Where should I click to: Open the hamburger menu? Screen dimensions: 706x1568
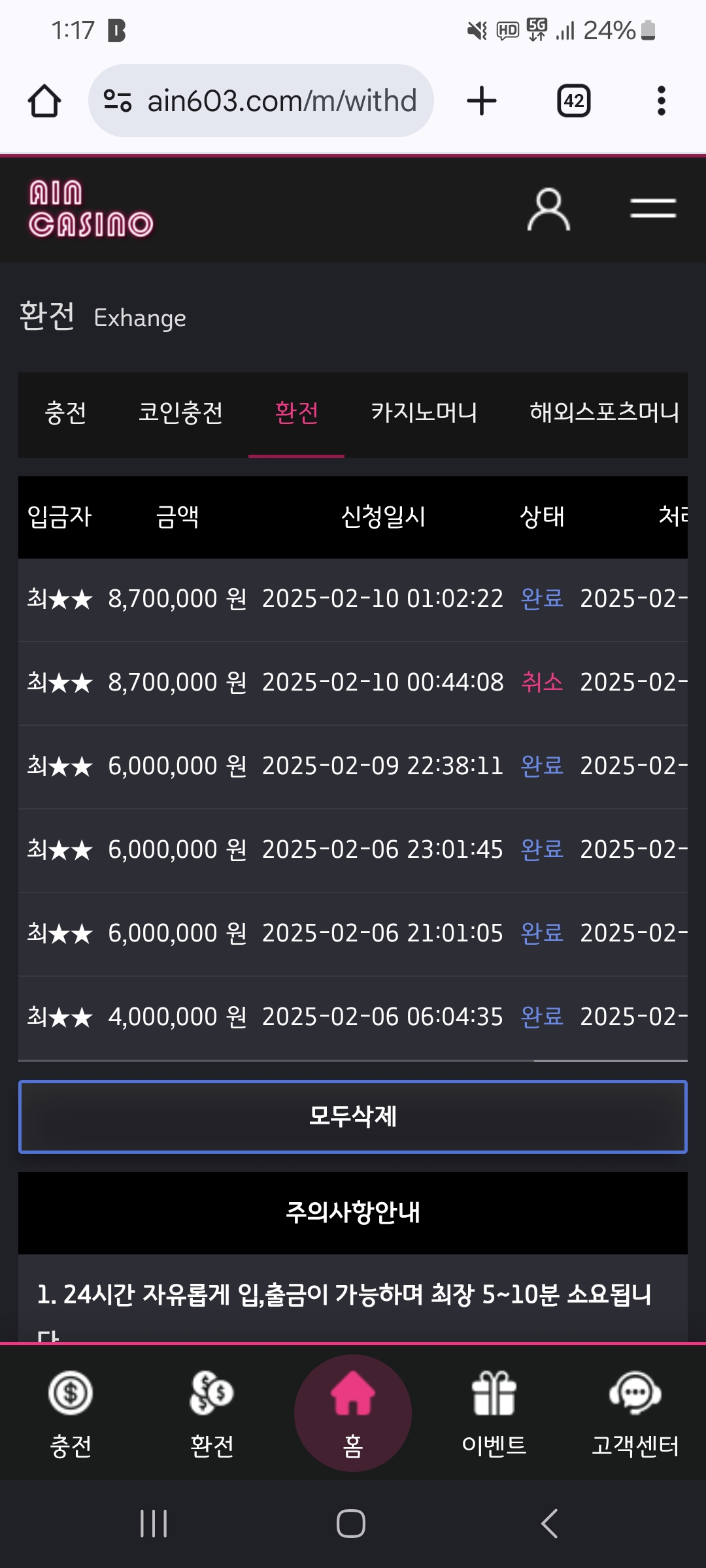point(653,209)
